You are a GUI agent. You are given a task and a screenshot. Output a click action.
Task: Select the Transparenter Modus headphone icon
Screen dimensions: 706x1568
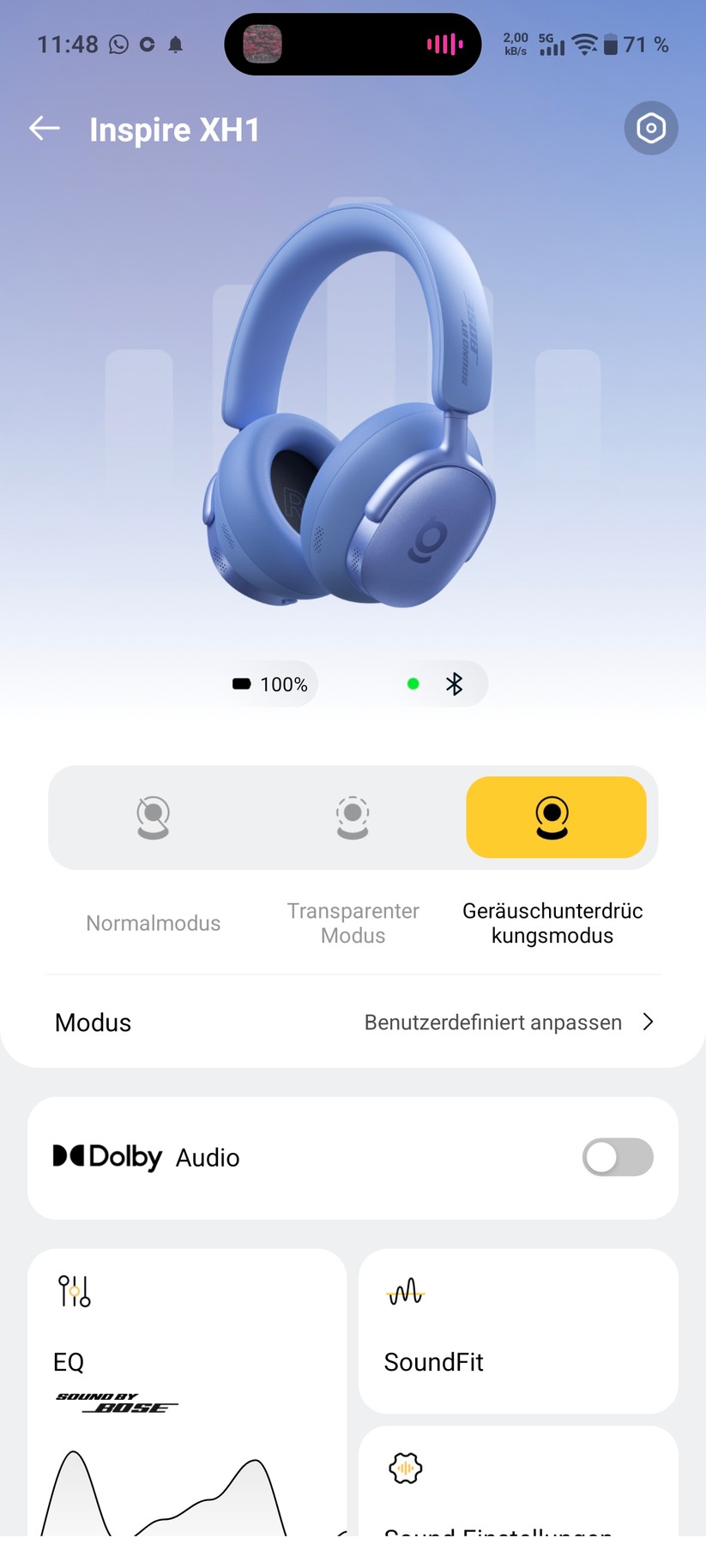[x=353, y=817]
